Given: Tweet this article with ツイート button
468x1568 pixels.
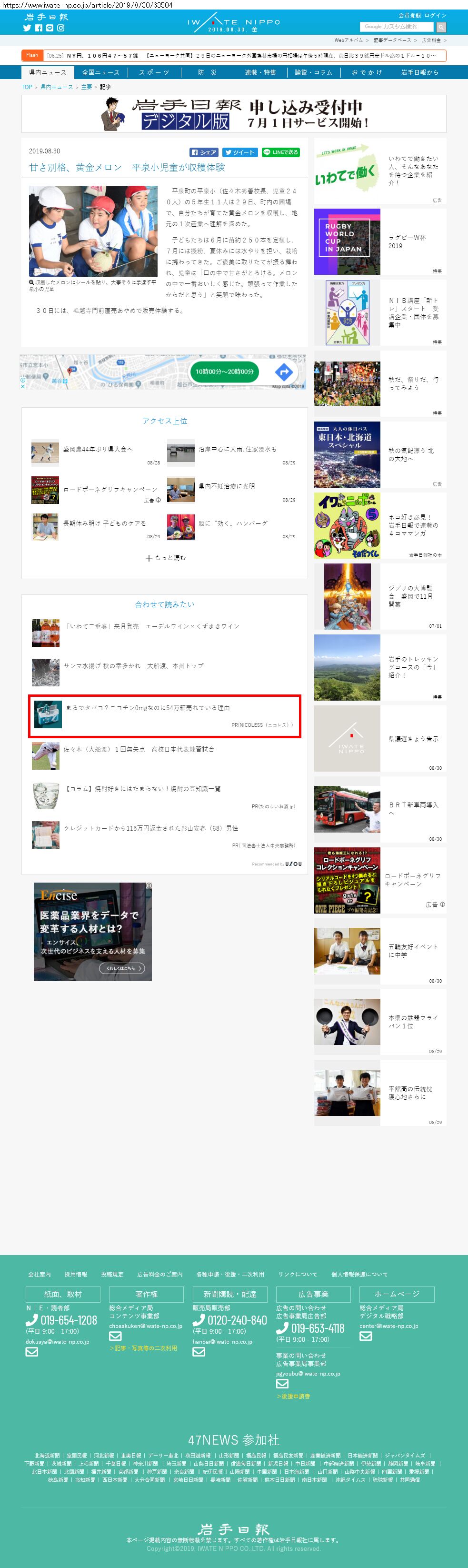Looking at the screenshot, I should 239,152.
